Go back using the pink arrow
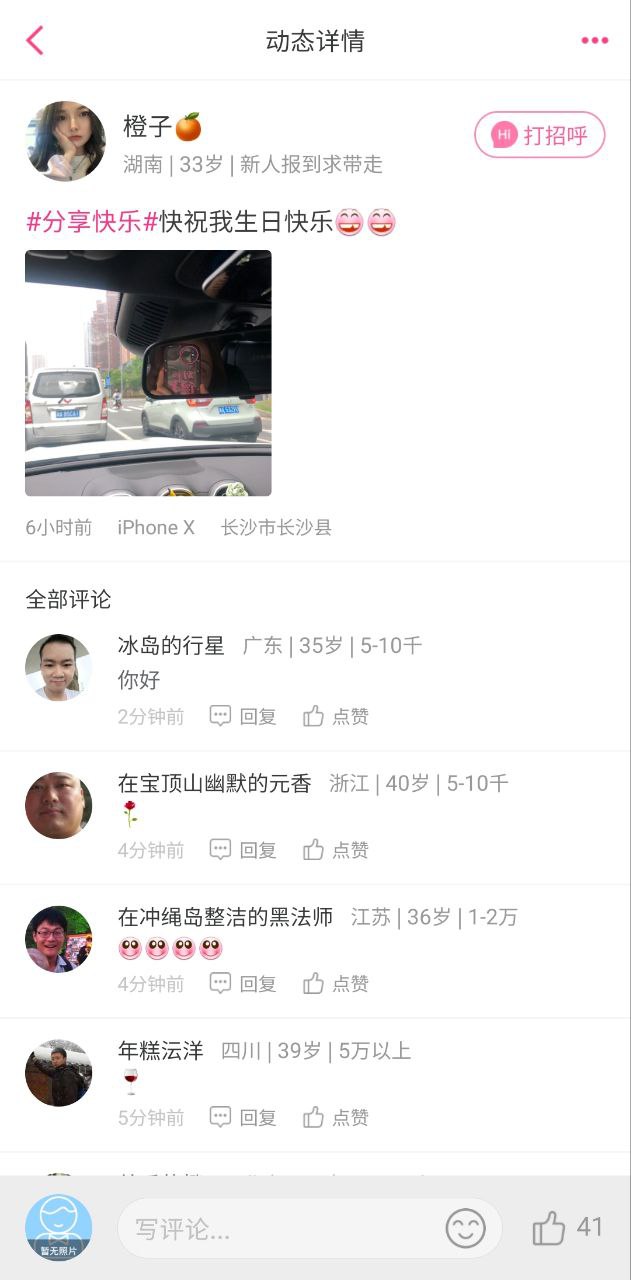The height and width of the screenshot is (1280, 631). coord(35,40)
